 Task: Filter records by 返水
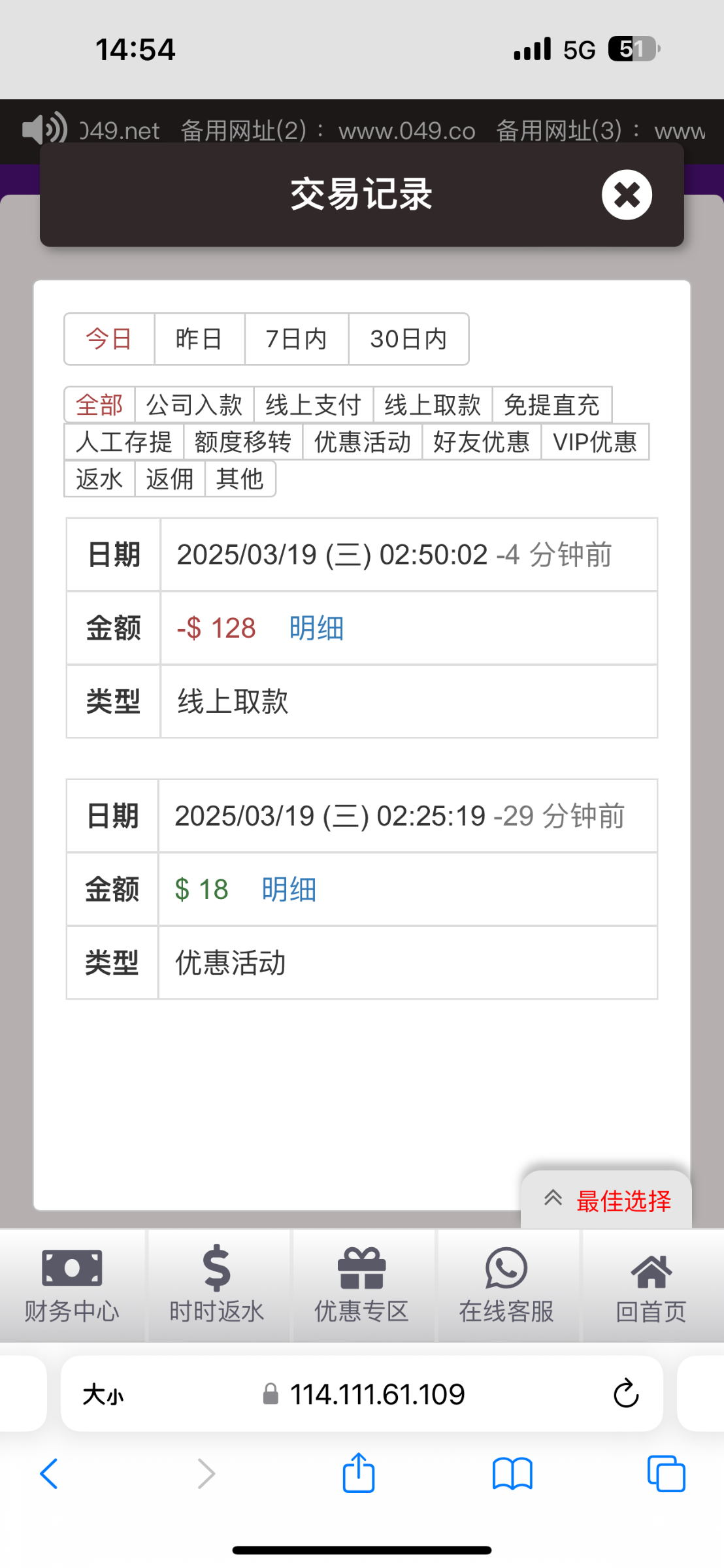pyautogui.click(x=99, y=480)
